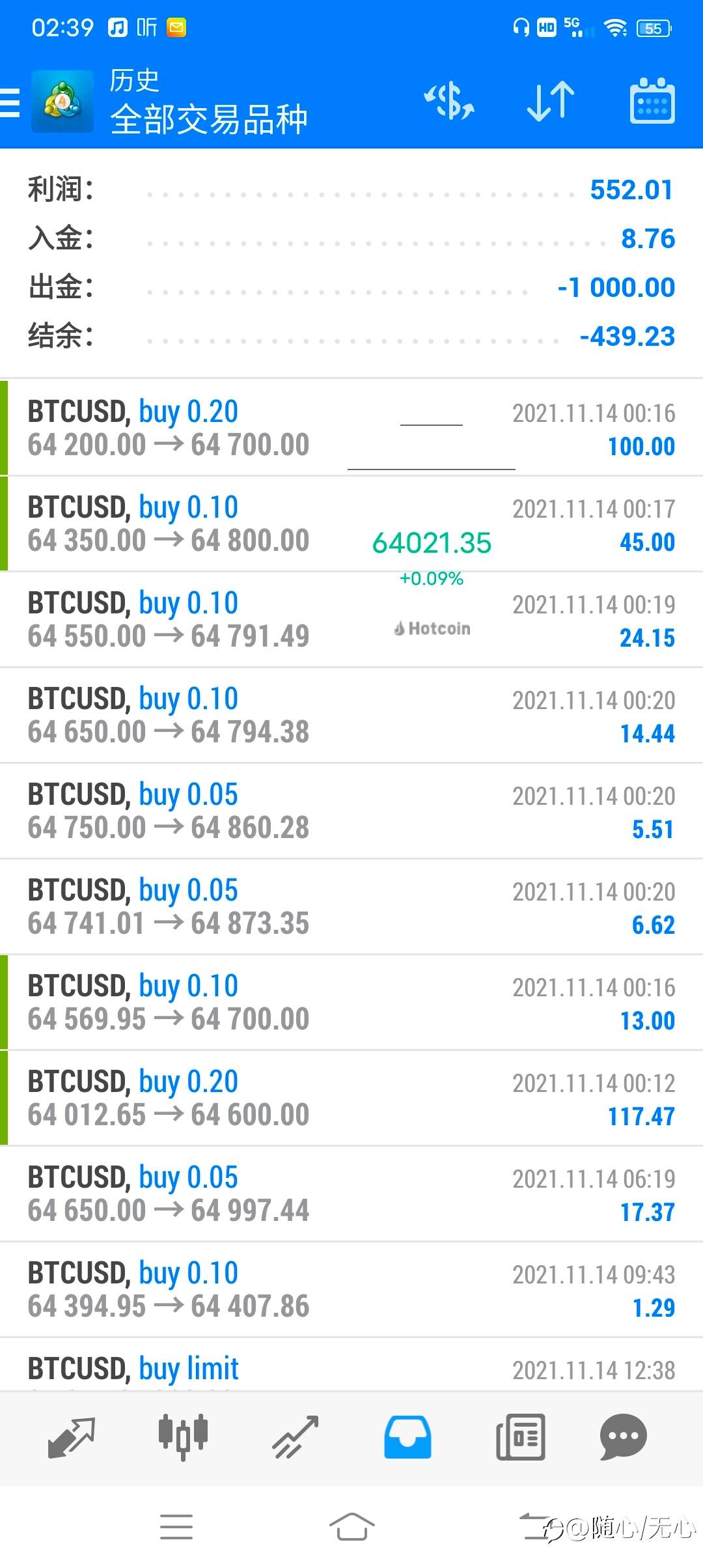The width and height of the screenshot is (703, 1568).
Task: Open the BTCUSD trade with profit 24.15
Action: click(351, 619)
